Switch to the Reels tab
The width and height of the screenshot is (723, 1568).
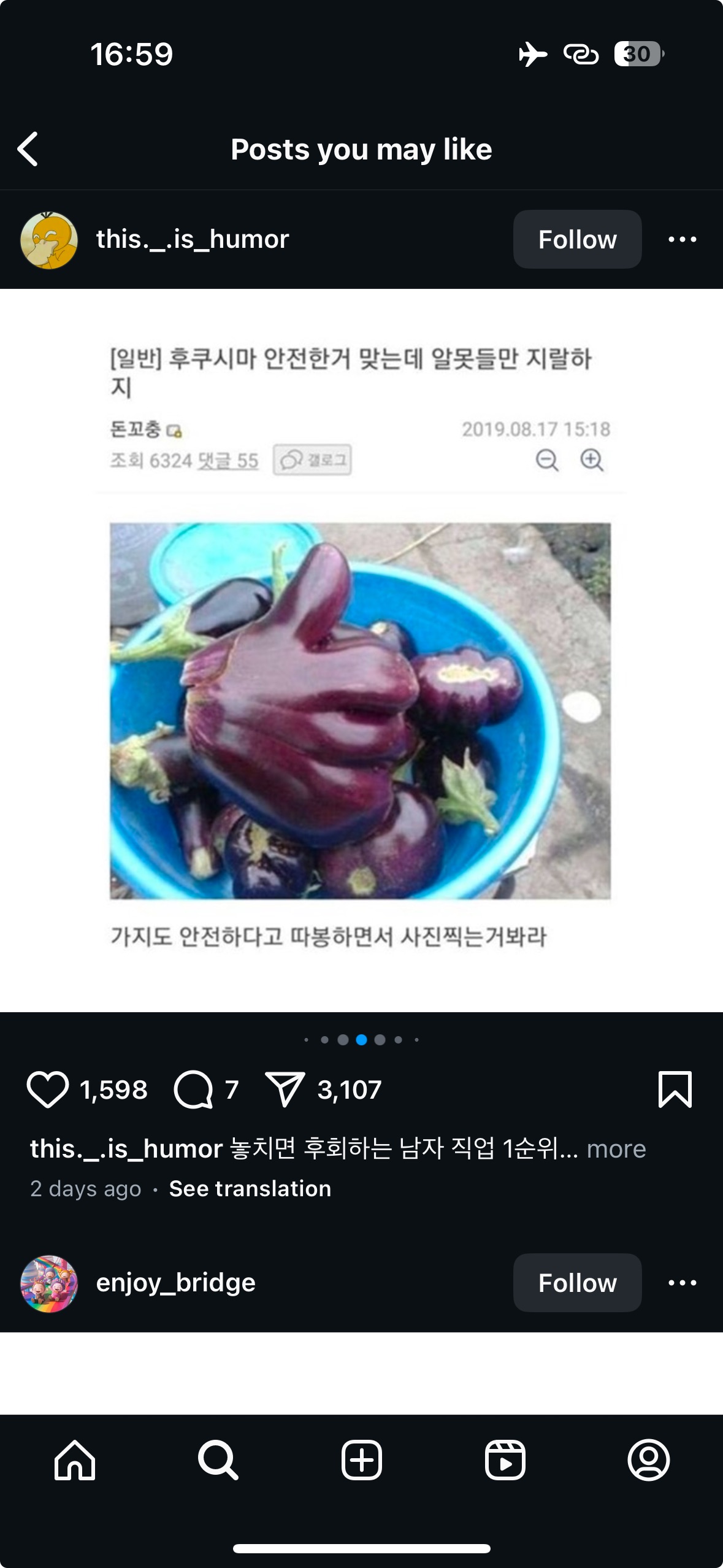click(x=505, y=1460)
